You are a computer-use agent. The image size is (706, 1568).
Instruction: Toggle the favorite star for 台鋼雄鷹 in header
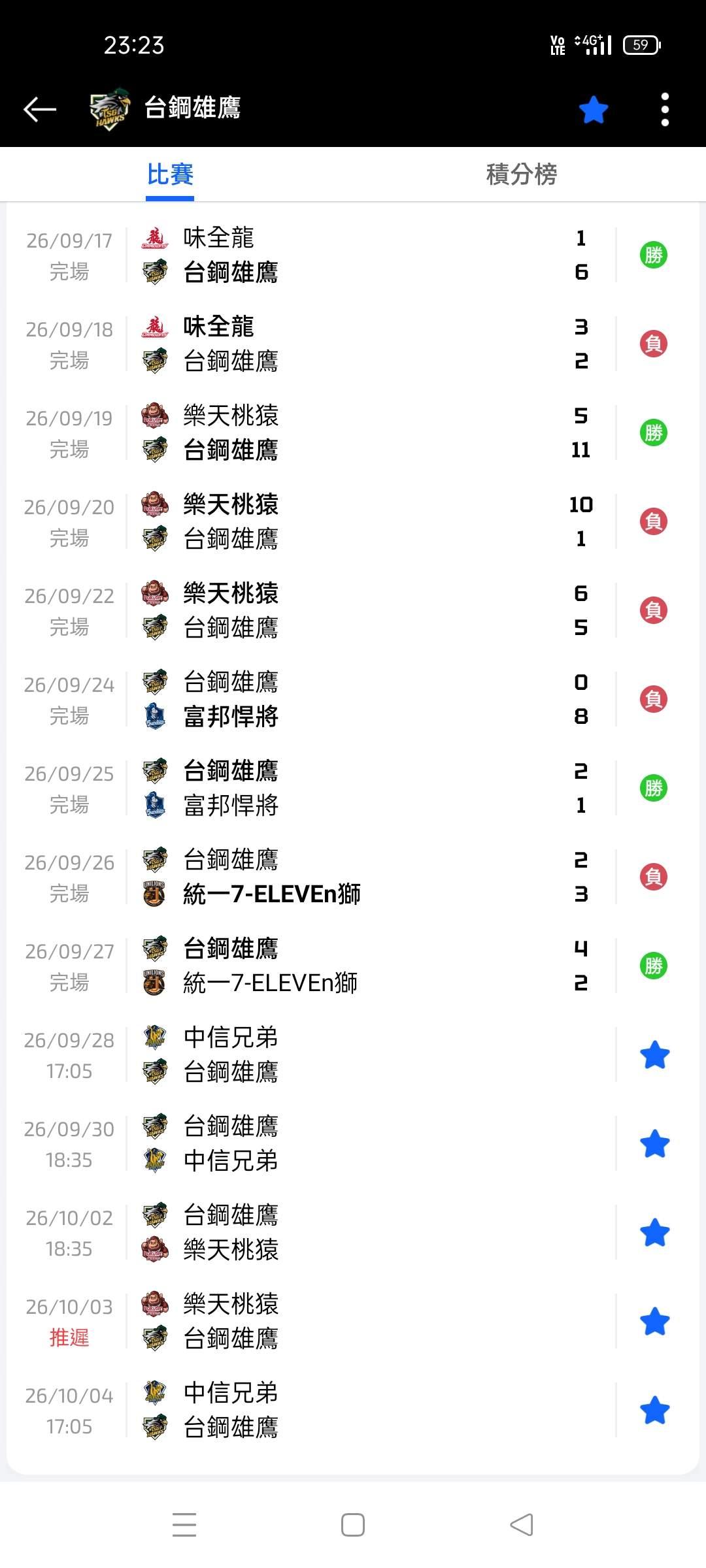pos(594,109)
